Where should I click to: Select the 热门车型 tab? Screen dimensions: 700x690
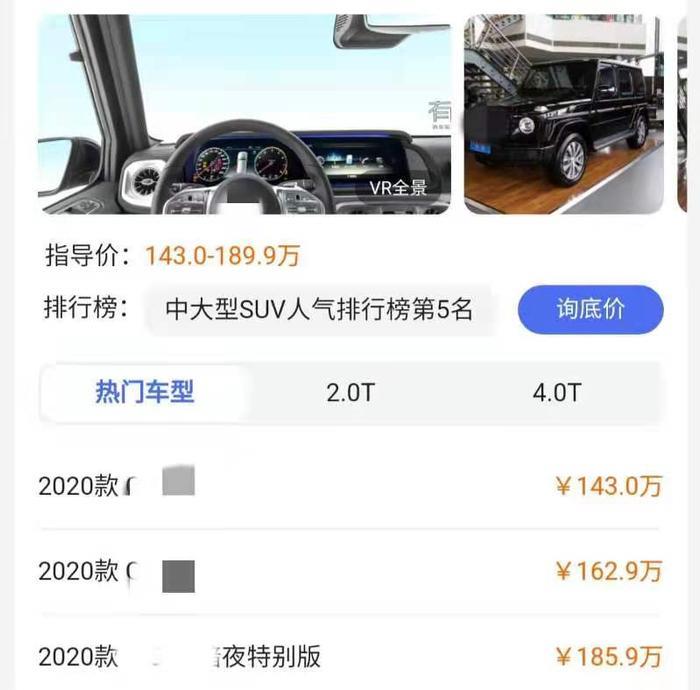click(145, 392)
